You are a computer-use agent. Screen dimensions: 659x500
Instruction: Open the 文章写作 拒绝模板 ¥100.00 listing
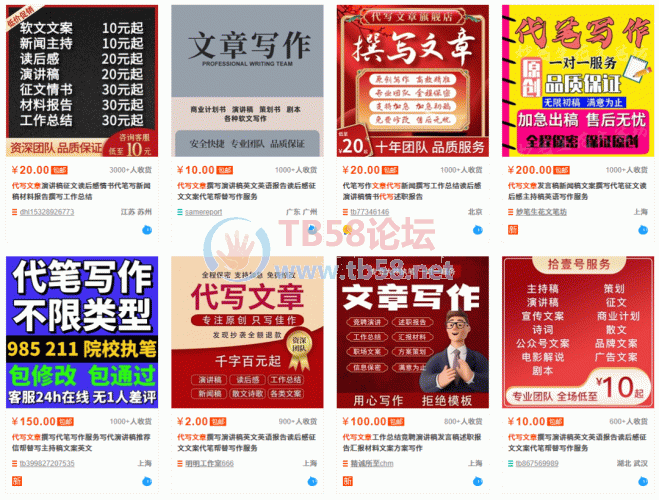click(x=412, y=332)
